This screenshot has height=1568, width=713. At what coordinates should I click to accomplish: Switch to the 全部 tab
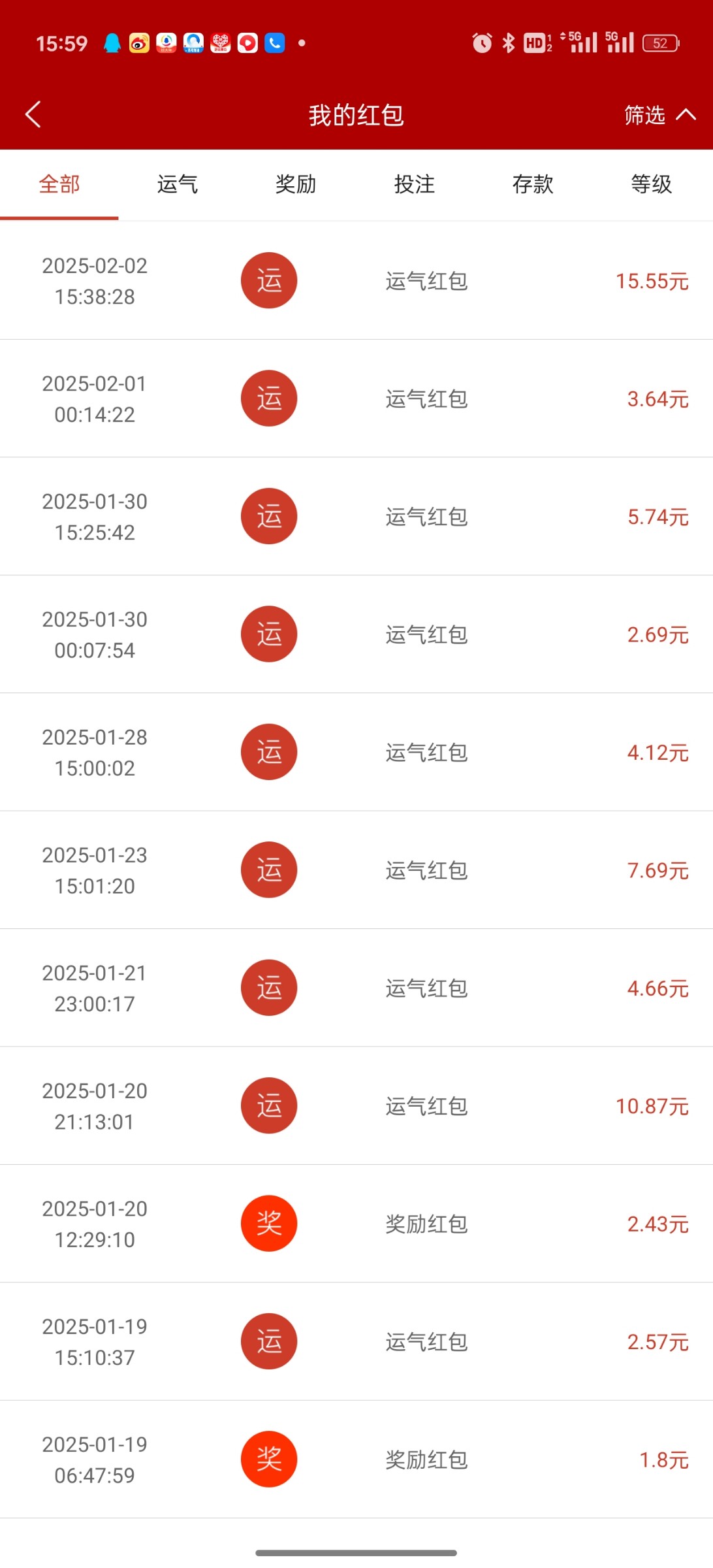point(59,184)
